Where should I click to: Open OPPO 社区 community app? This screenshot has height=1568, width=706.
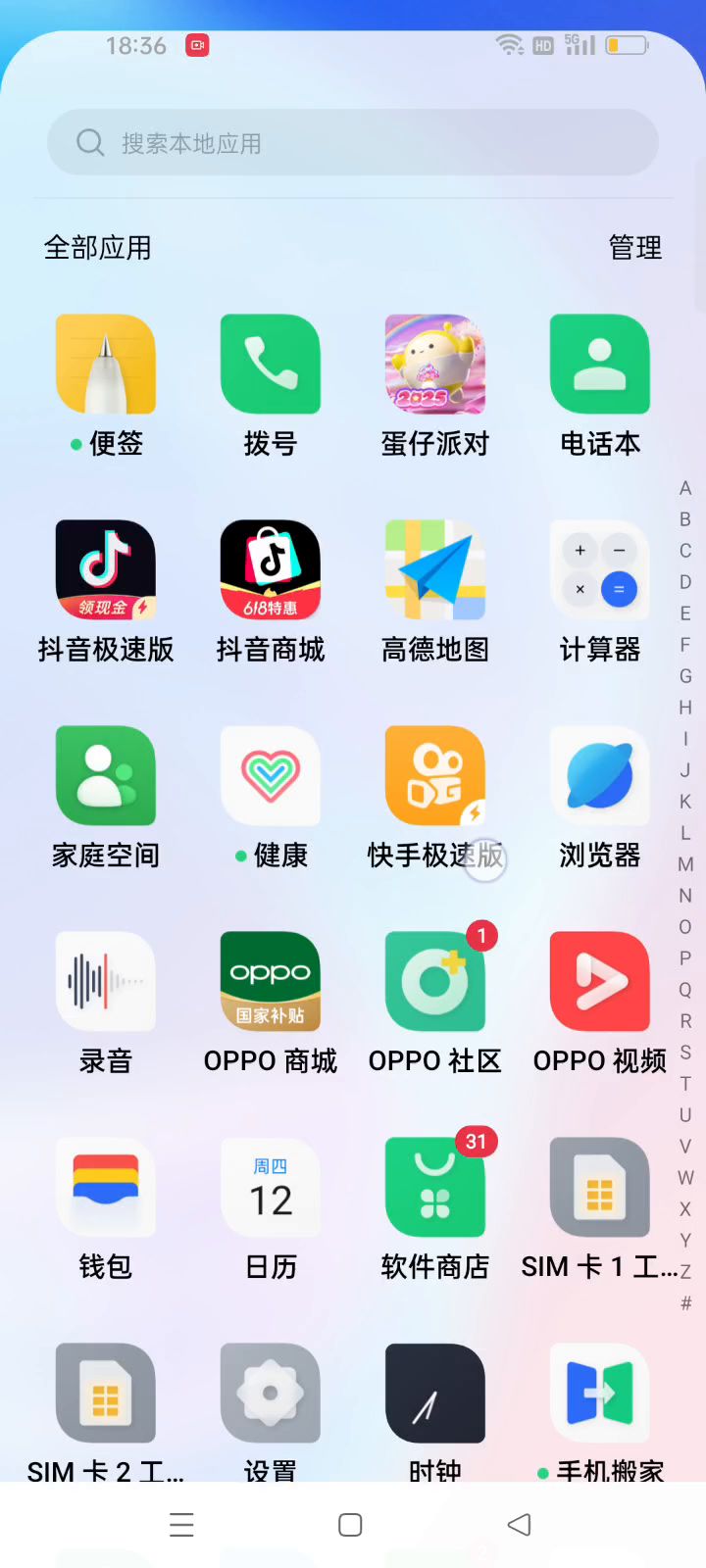point(435,982)
